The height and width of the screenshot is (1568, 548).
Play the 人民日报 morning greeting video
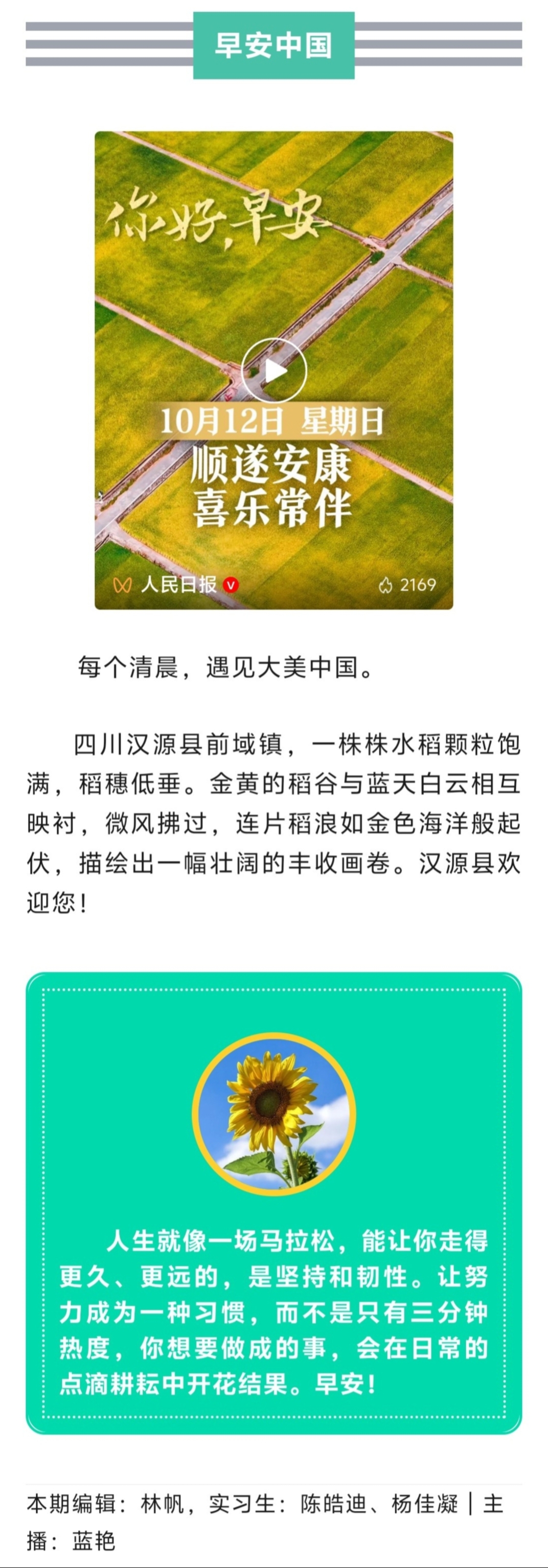point(274,370)
